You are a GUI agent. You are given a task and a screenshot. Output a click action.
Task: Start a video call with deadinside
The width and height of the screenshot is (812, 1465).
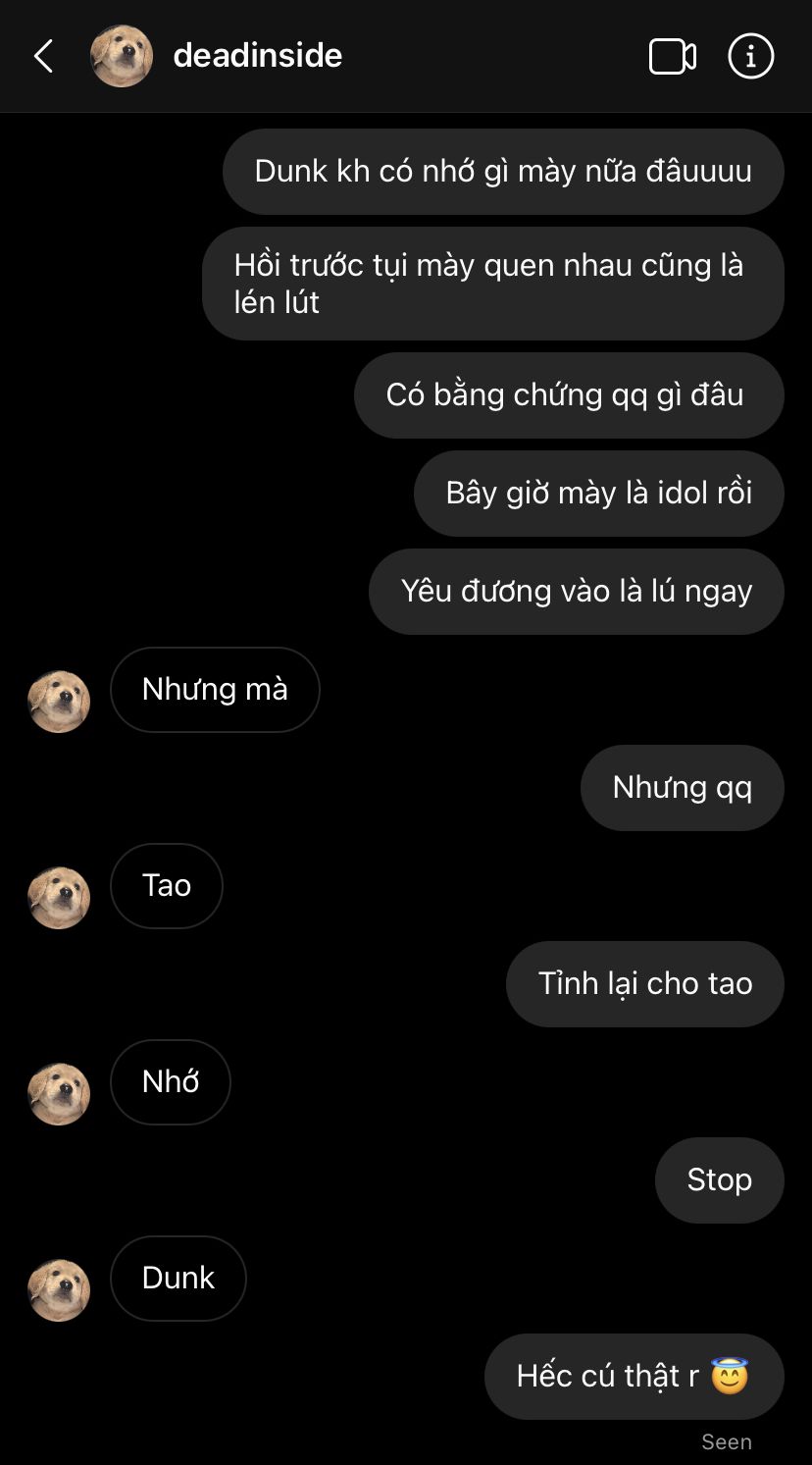[672, 56]
